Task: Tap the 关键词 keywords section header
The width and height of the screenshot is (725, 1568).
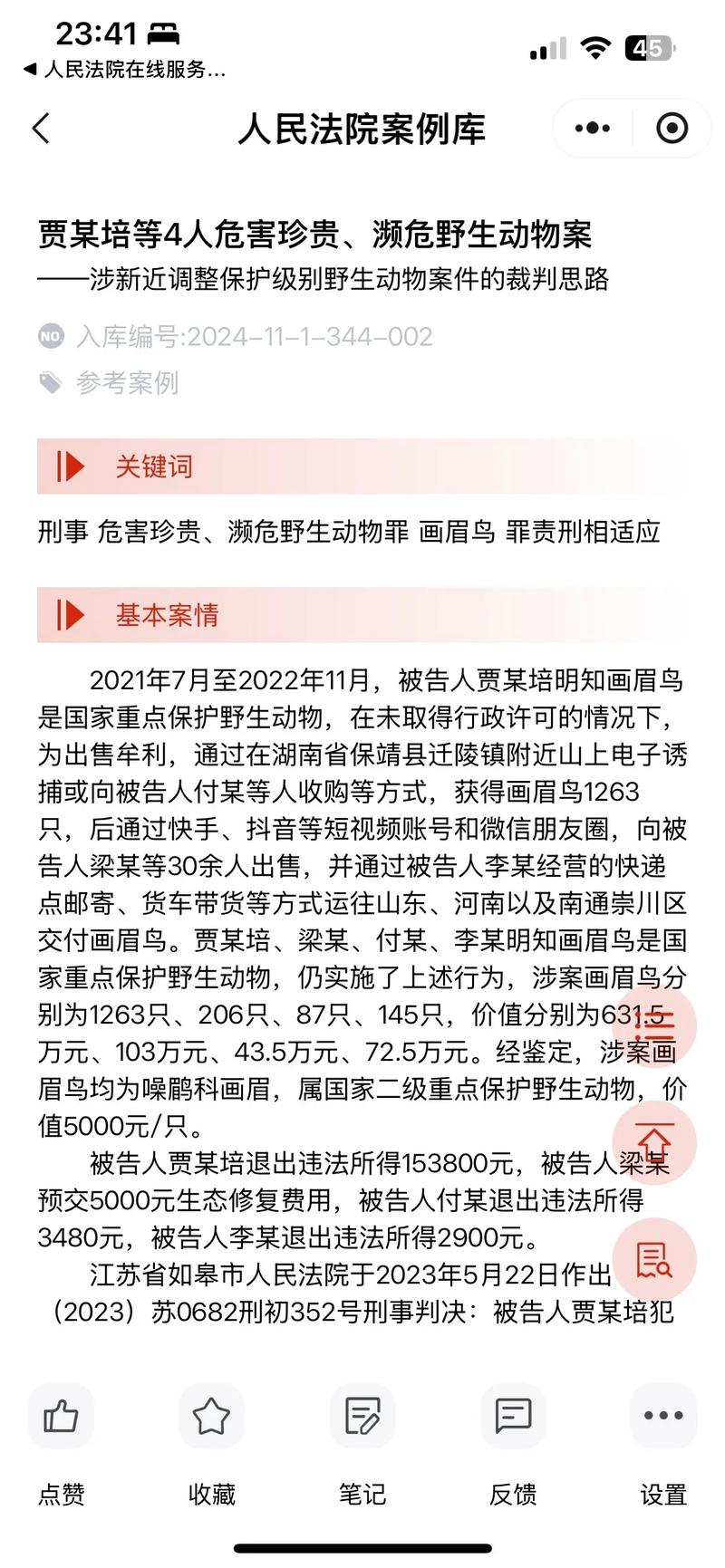Action: [152, 467]
